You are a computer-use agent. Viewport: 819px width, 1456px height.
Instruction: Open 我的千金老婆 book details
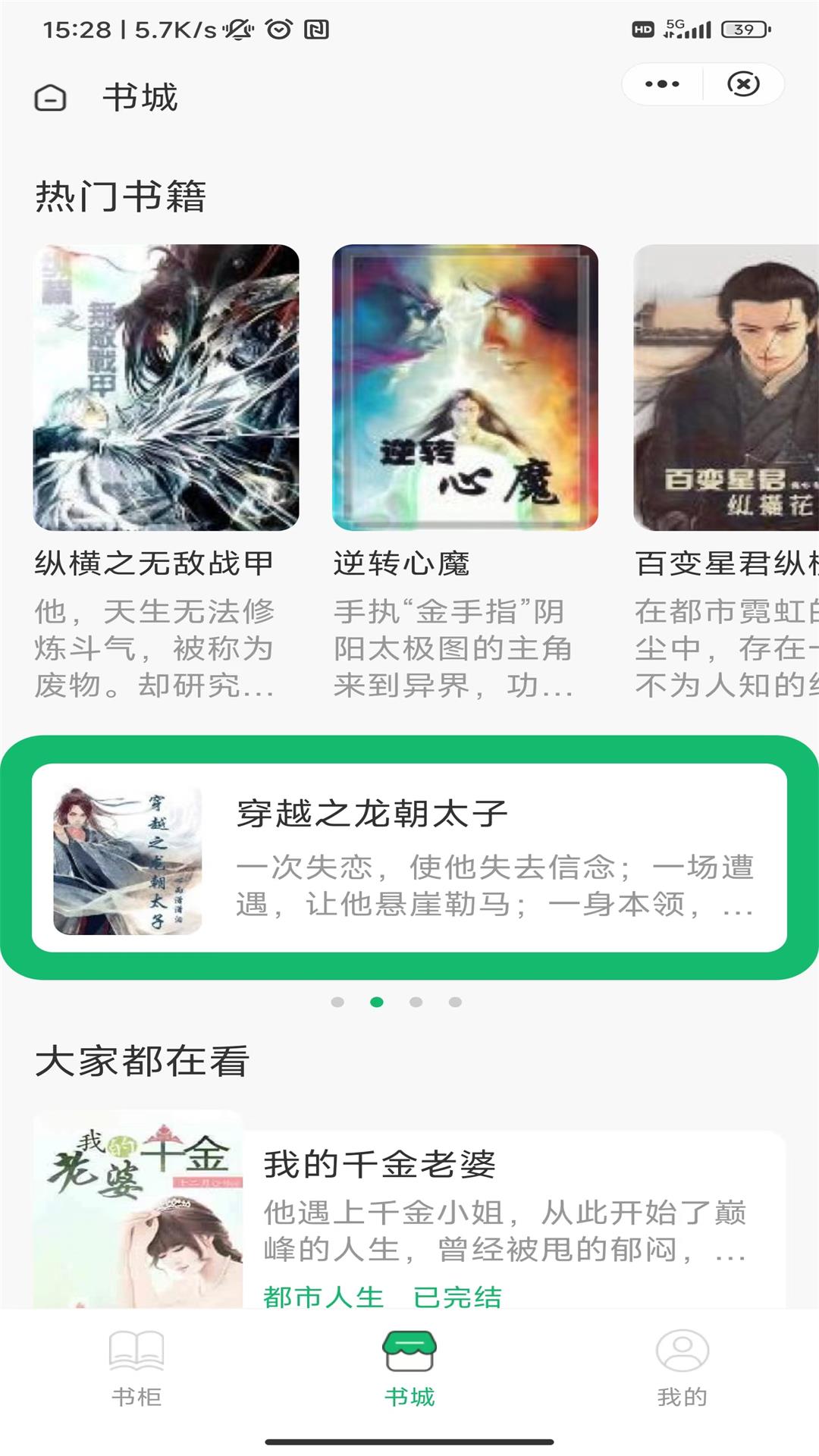[x=409, y=1206]
